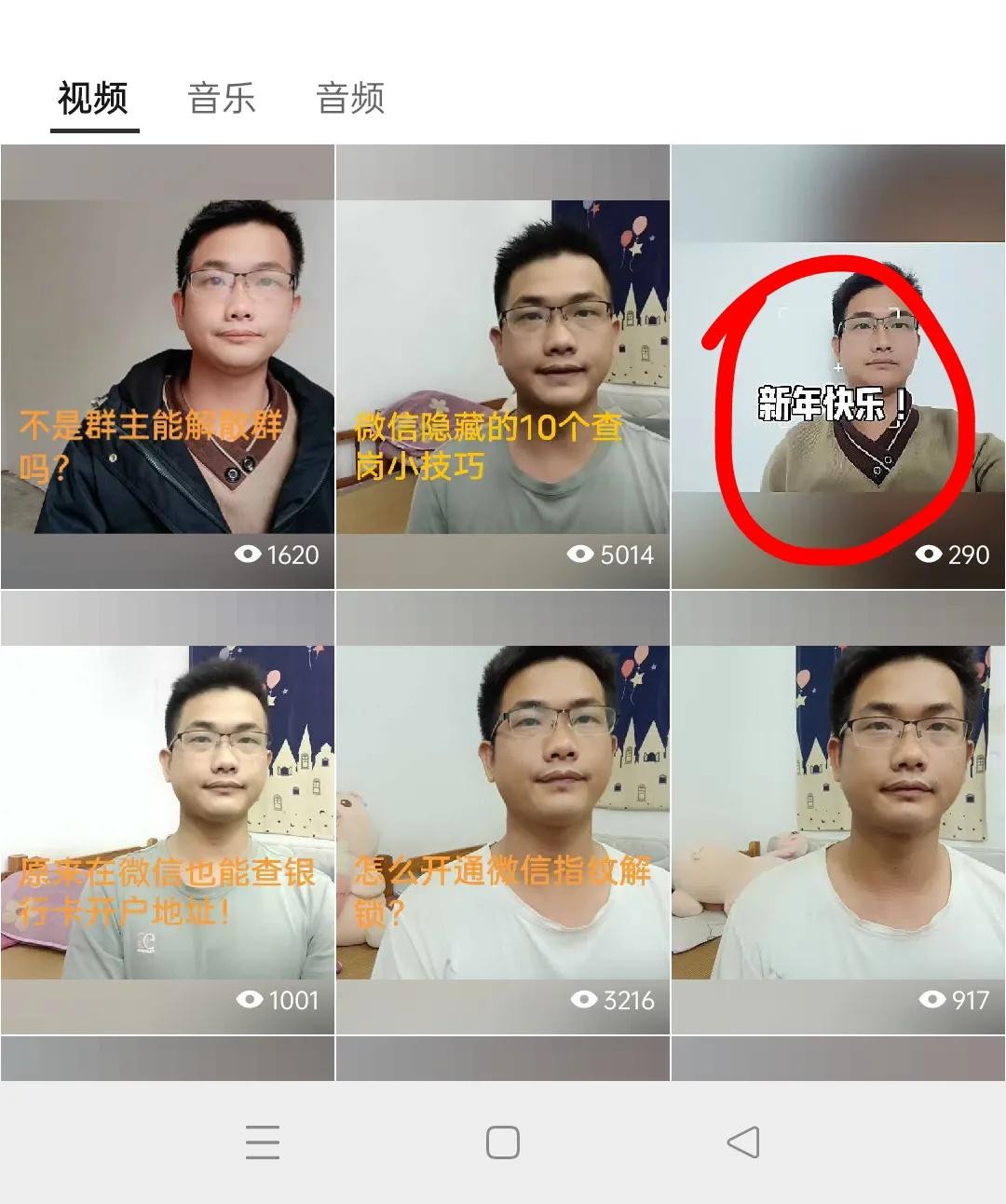Open the video 微信隐藏的10个查岗小技巧

pyautogui.click(x=502, y=366)
